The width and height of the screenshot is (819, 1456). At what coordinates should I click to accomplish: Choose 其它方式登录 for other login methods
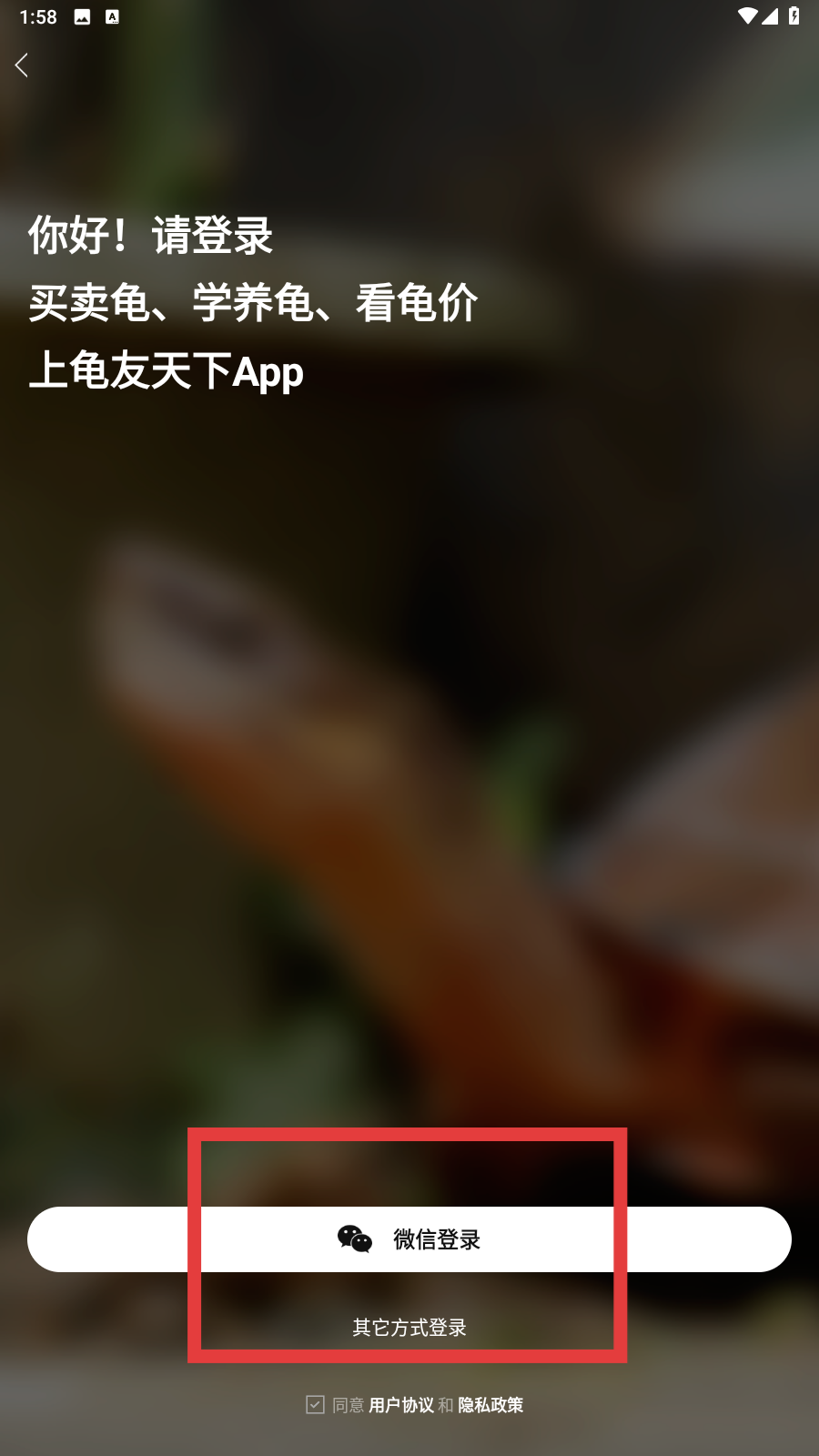tap(409, 1328)
